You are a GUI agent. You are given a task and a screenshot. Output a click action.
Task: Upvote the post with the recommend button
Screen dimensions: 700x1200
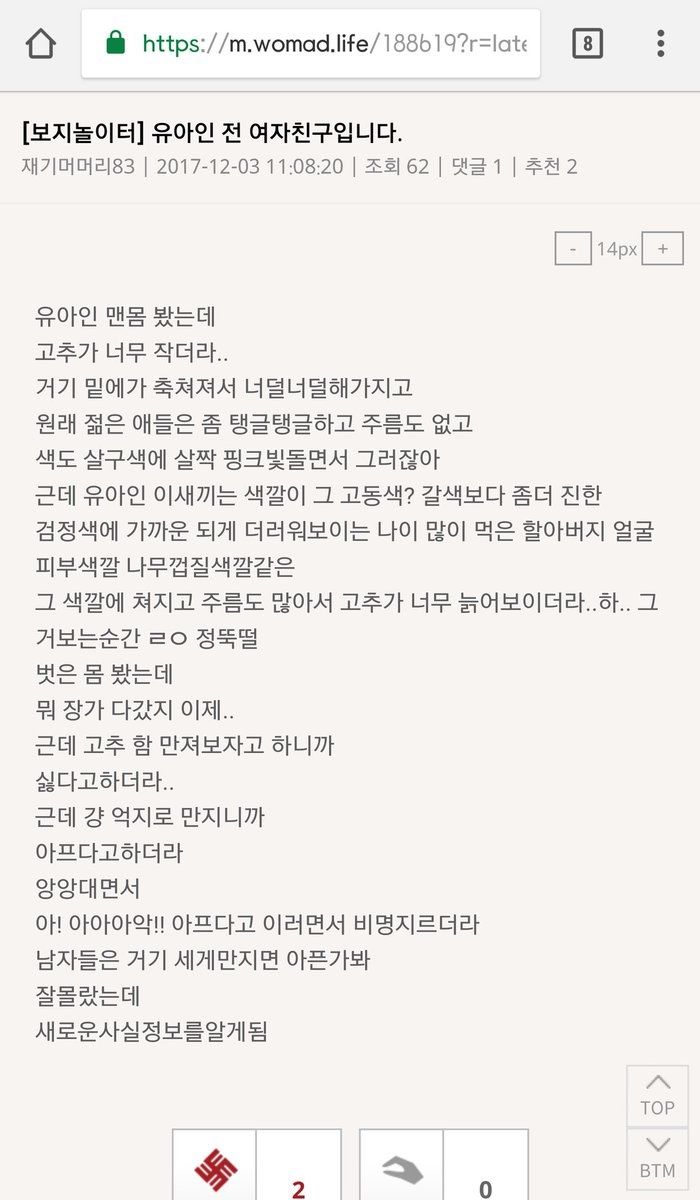[x=214, y=1168]
